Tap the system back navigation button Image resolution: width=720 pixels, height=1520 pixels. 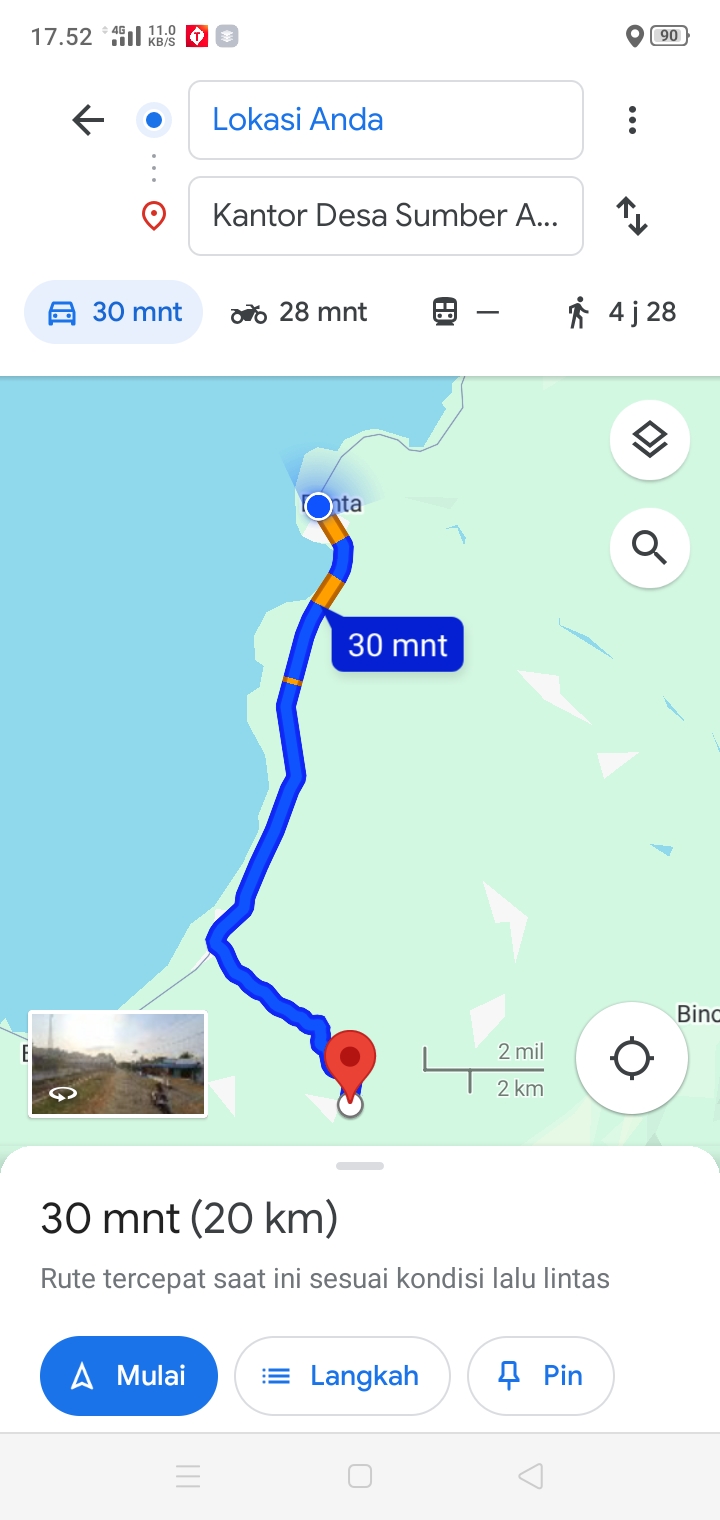coord(531,1476)
